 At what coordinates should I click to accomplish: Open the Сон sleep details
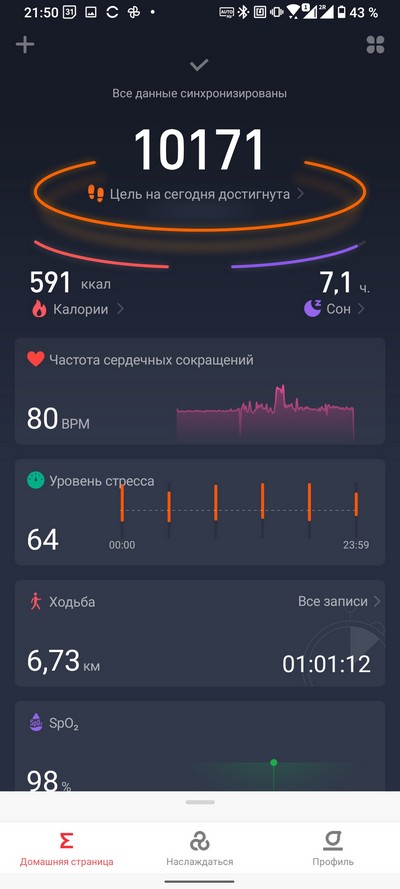tap(334, 309)
